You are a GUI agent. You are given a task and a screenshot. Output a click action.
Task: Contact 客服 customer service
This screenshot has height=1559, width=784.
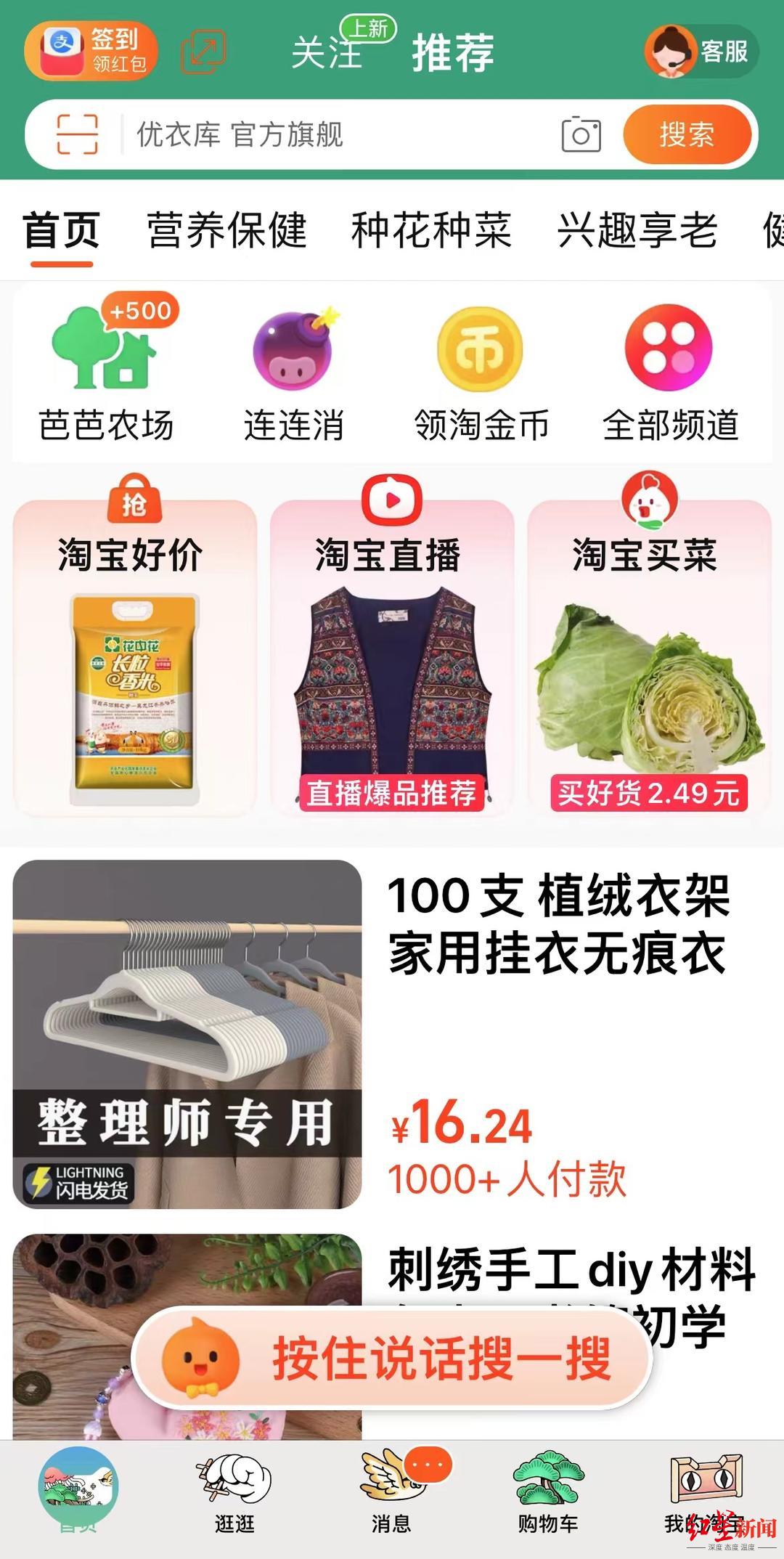(x=701, y=52)
